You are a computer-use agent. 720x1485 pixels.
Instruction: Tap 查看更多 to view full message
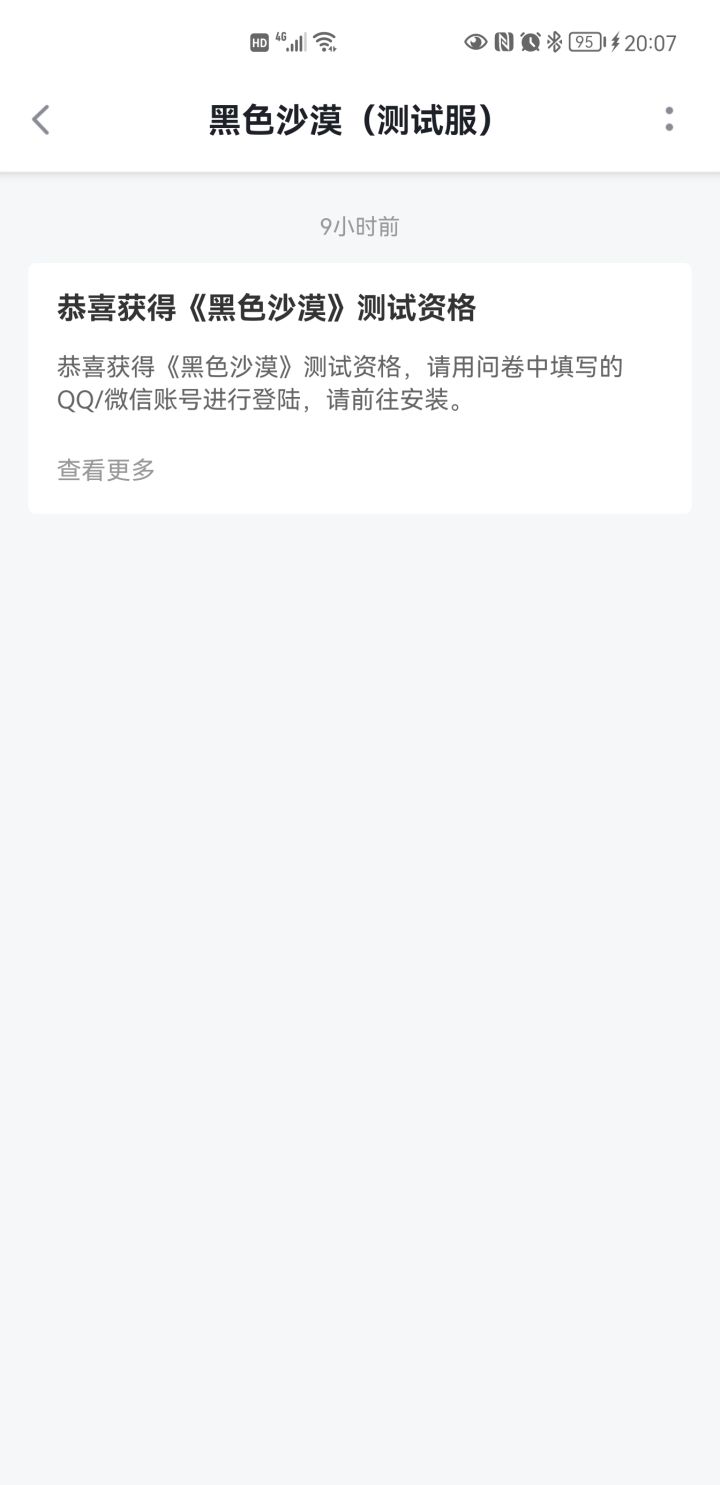106,470
